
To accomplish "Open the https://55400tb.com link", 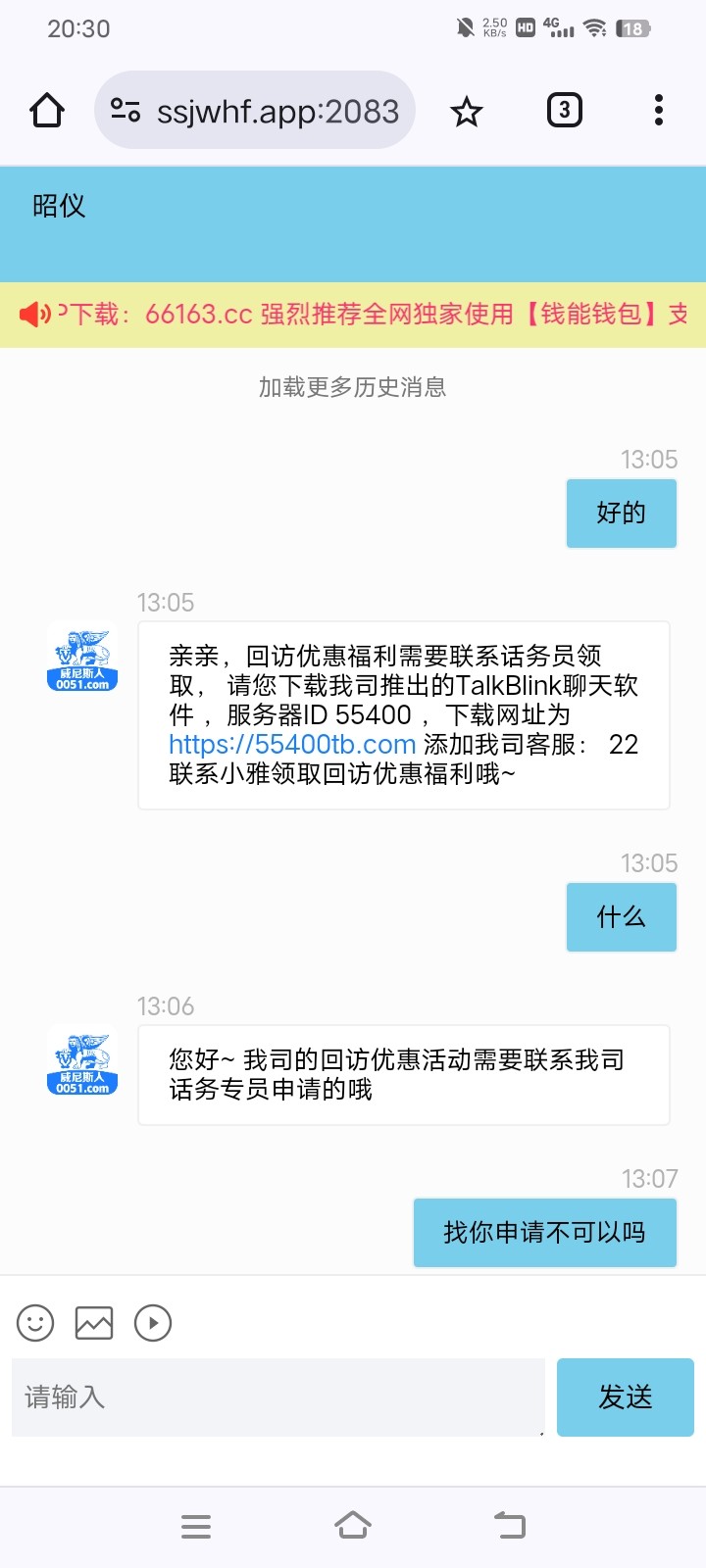I will (x=292, y=745).
